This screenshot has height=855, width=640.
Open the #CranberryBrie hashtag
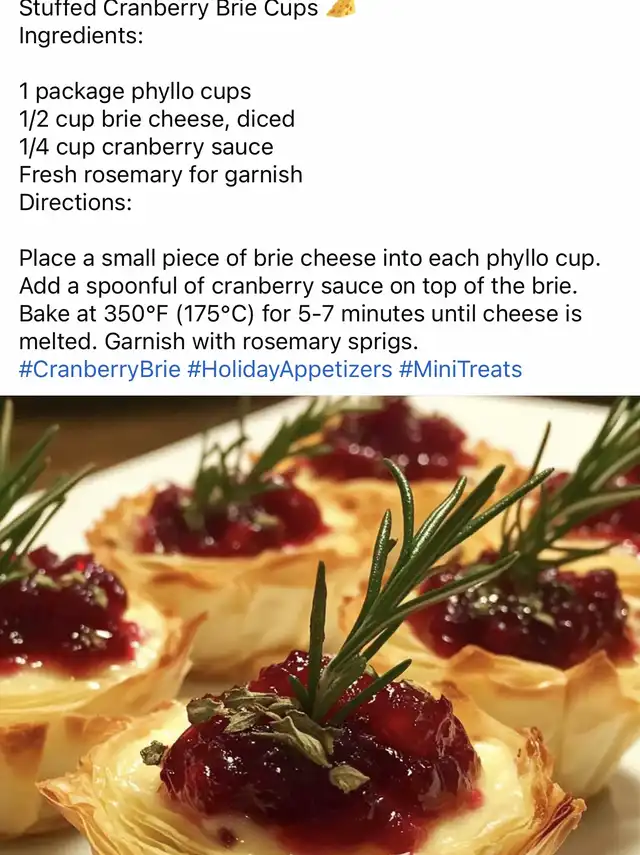click(100, 370)
